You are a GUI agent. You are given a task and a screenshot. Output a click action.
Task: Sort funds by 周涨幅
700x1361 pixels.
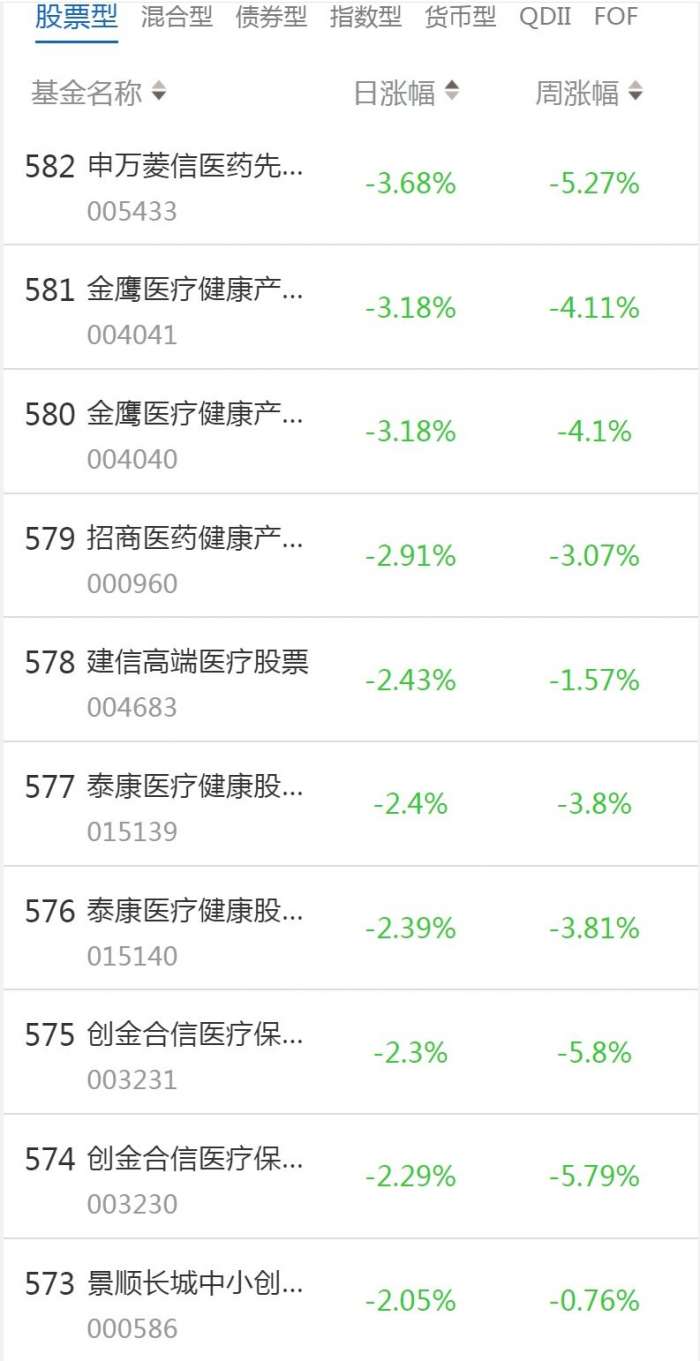pyautogui.click(x=588, y=94)
